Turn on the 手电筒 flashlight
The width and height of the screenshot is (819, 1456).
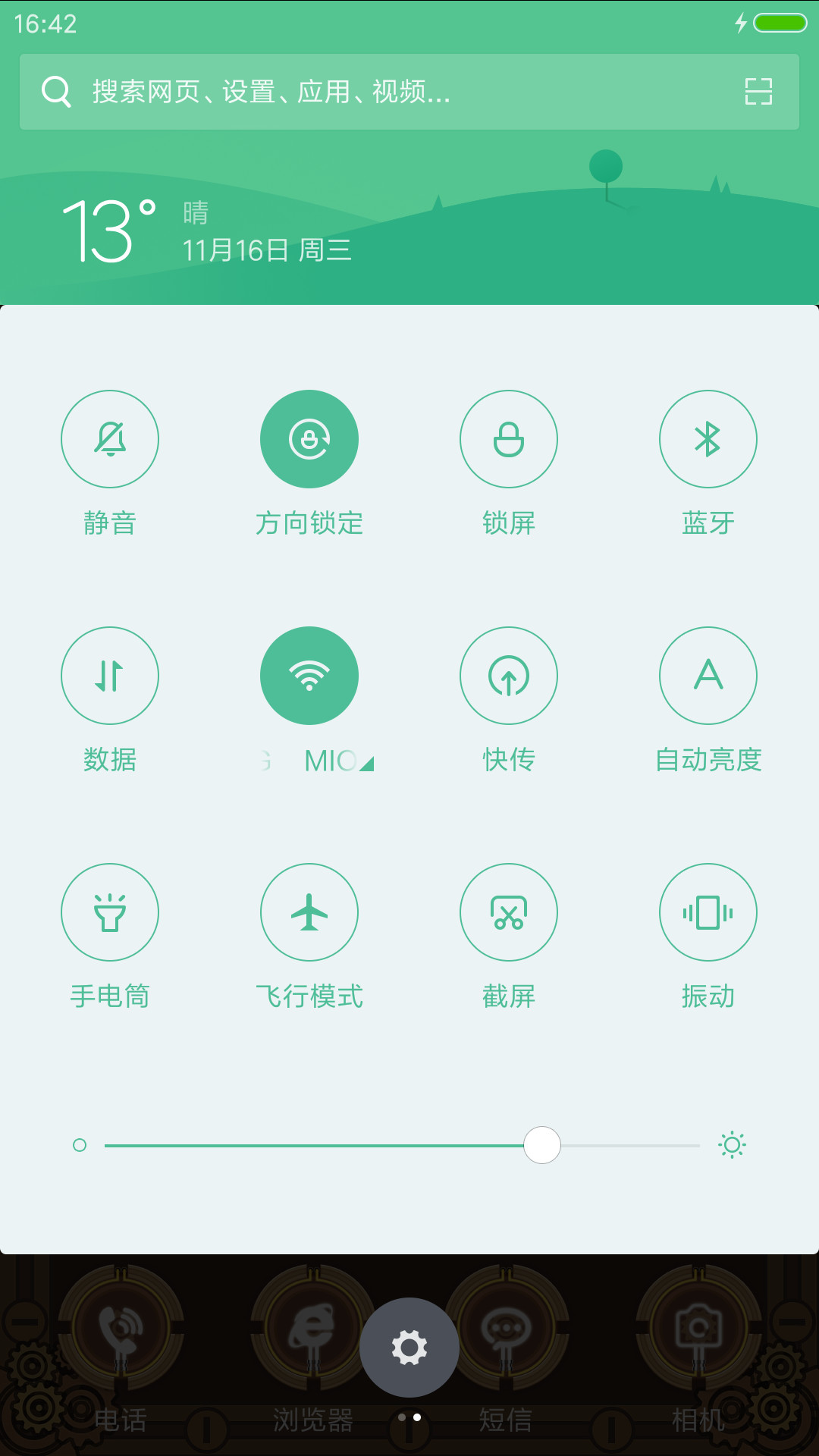110,912
